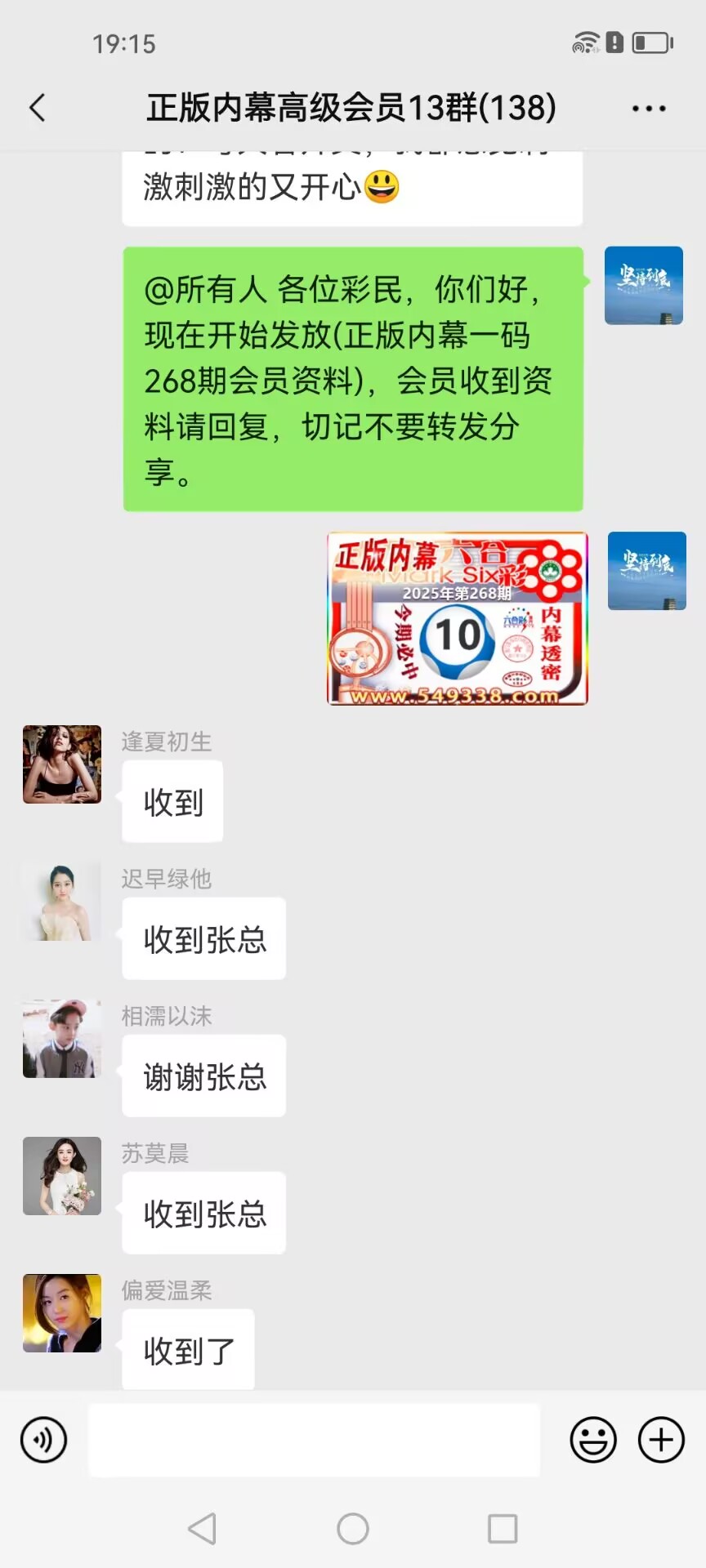Open the emoji picker
Image resolution: width=706 pixels, height=1568 pixels.
pyautogui.click(x=593, y=1439)
